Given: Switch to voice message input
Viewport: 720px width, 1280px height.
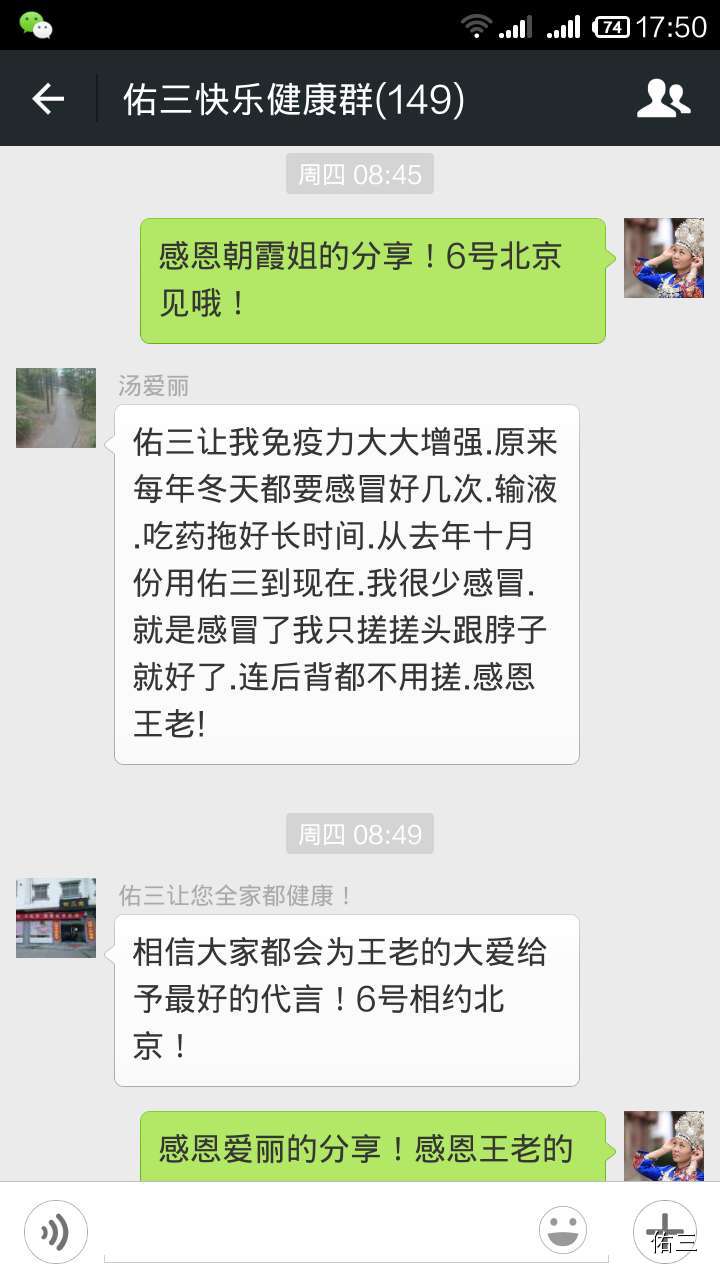Looking at the screenshot, I should point(56,1231).
